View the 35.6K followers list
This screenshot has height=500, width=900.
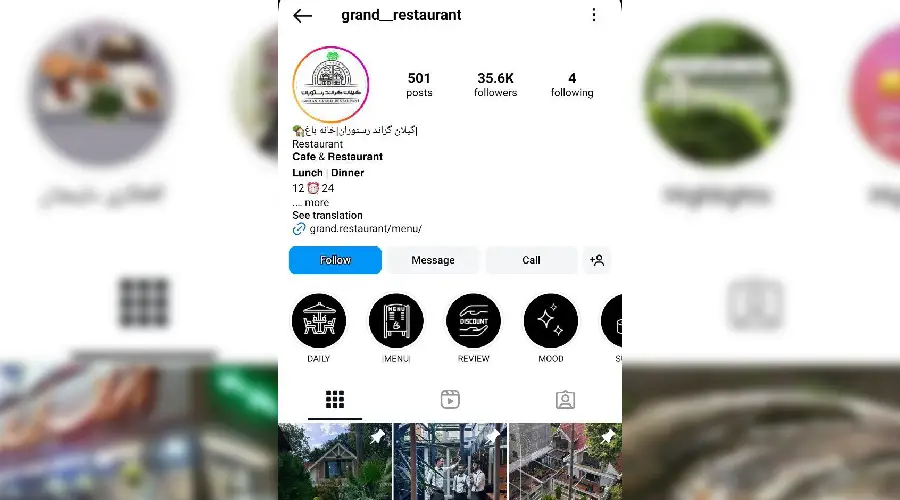[495, 84]
